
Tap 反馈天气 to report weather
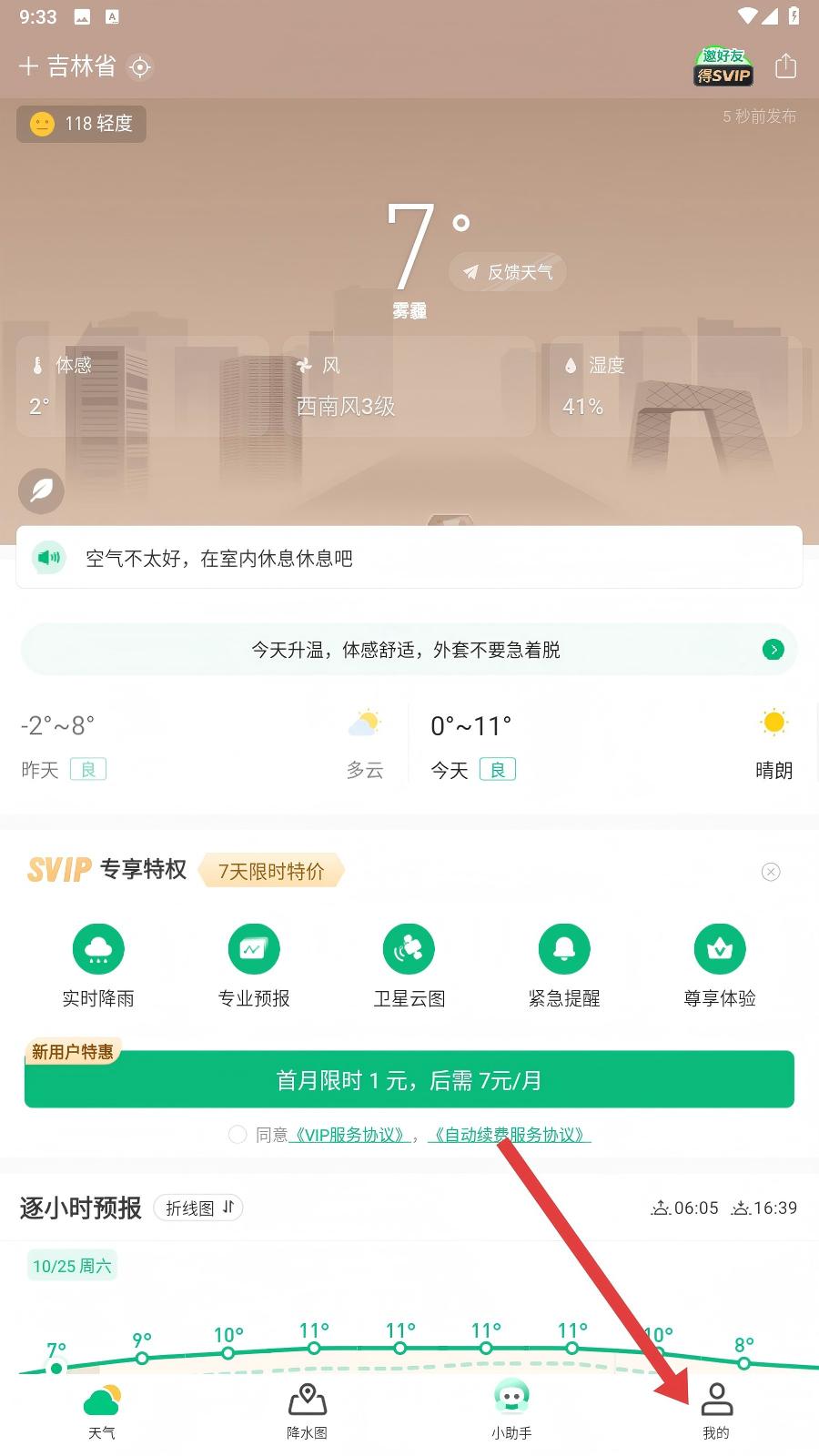pyautogui.click(x=508, y=272)
